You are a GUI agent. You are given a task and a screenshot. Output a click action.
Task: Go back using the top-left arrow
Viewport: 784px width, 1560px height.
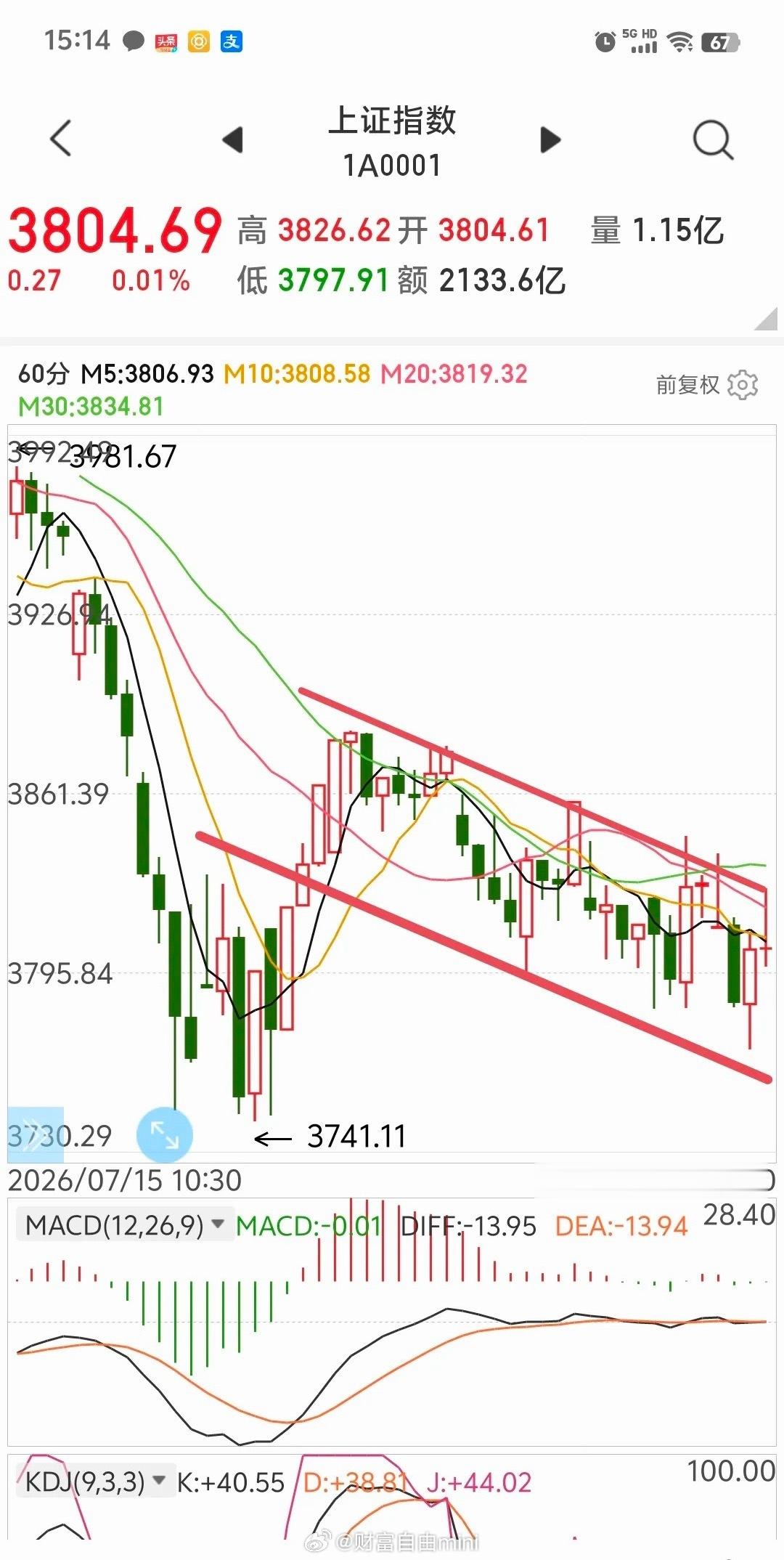[x=61, y=138]
